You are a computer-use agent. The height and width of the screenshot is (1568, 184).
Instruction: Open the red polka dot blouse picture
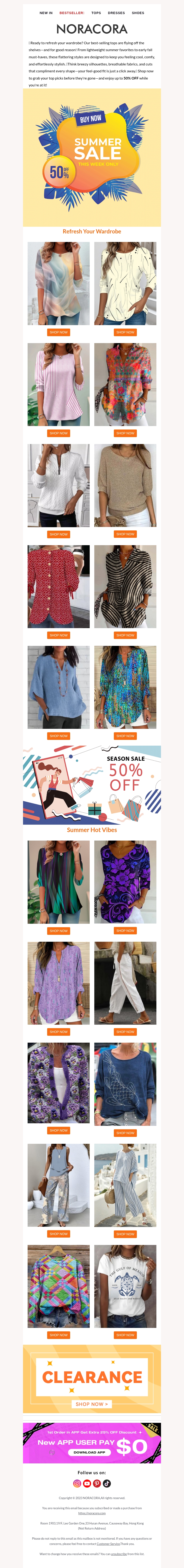[58, 586]
